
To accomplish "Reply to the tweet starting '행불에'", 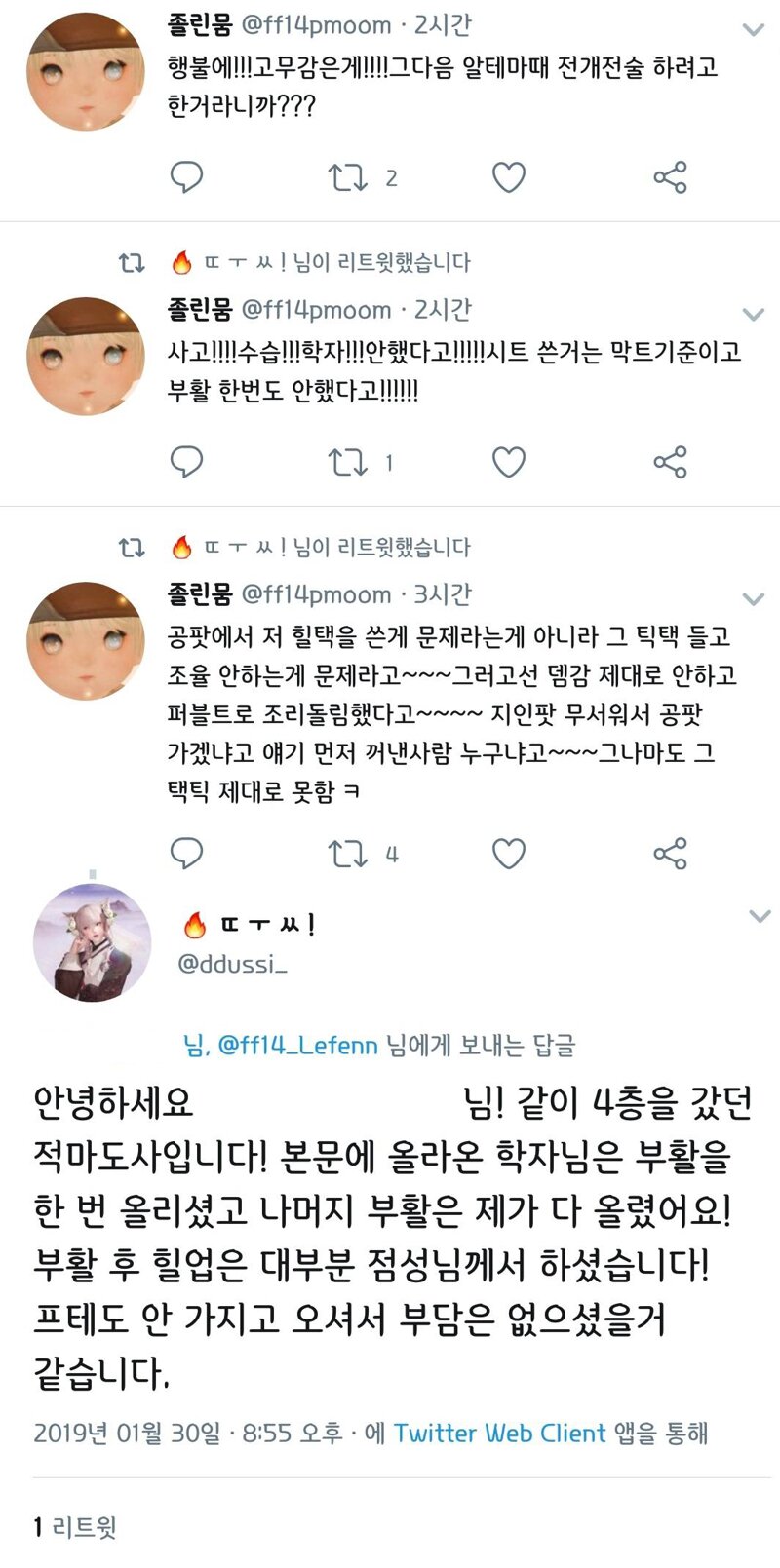I will click(x=186, y=176).
